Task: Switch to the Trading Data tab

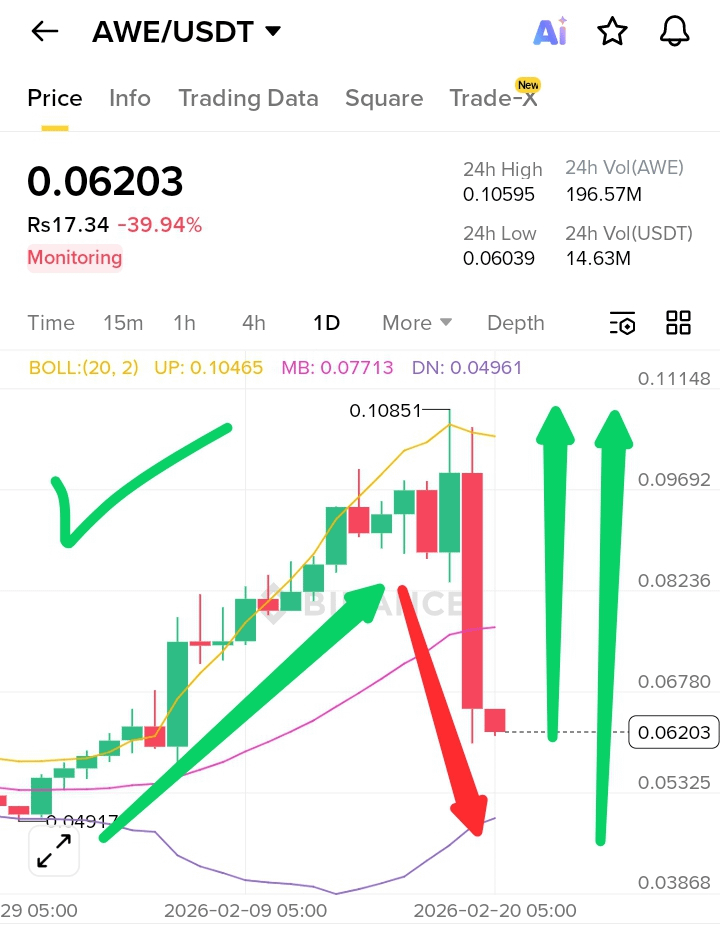Action: tap(248, 98)
